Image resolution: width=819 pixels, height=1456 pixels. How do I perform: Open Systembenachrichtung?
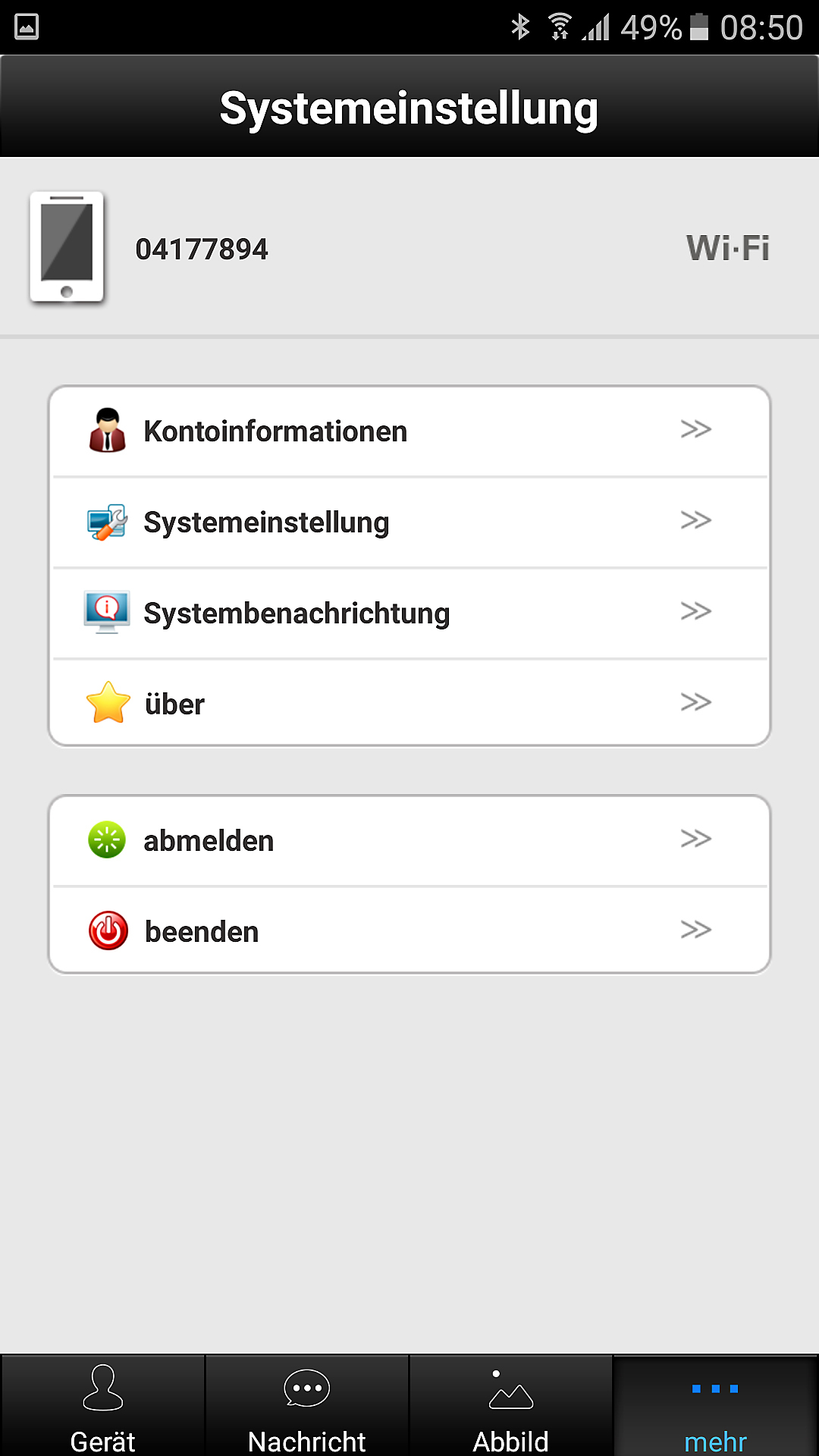[x=409, y=613]
